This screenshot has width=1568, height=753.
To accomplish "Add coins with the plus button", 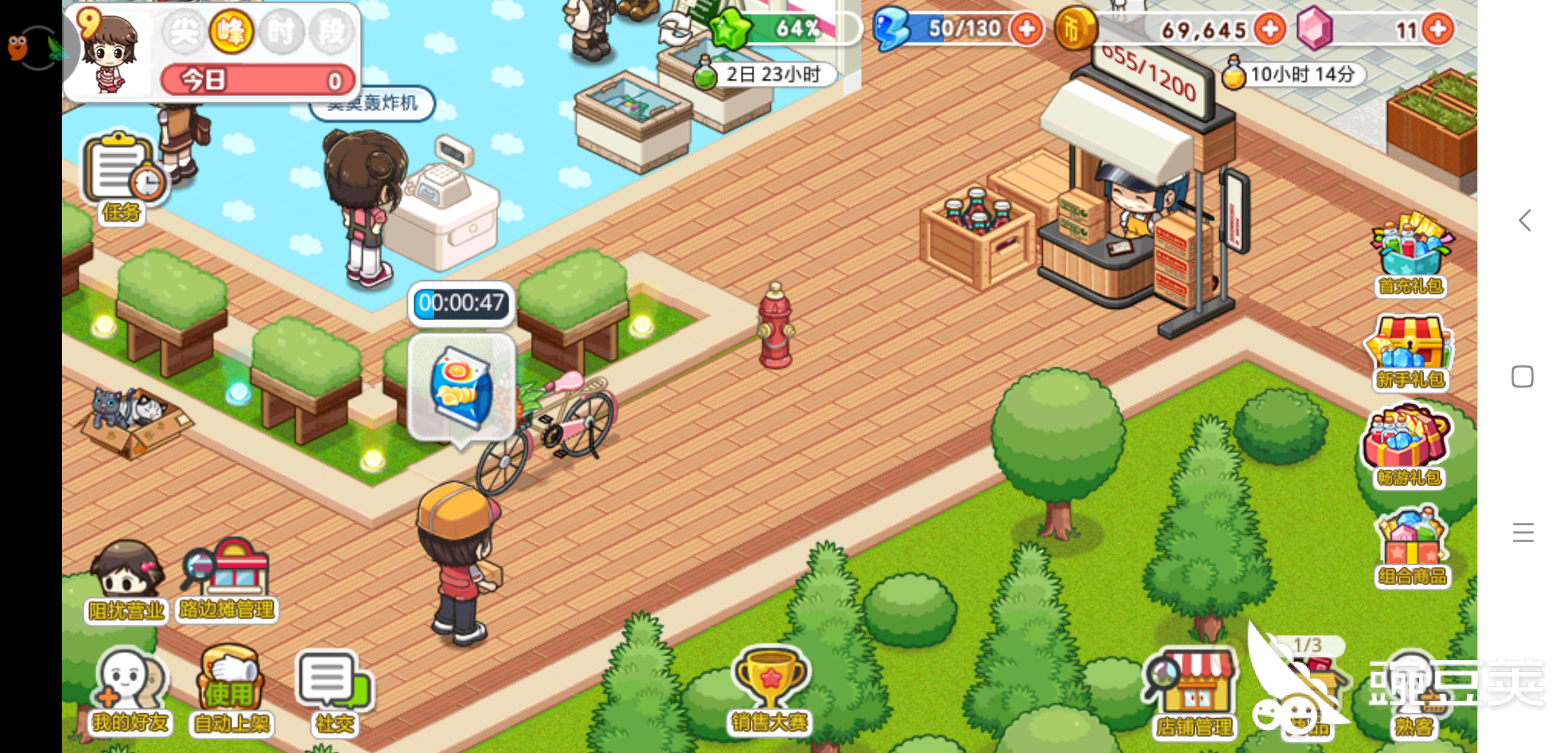I will tap(1269, 29).
